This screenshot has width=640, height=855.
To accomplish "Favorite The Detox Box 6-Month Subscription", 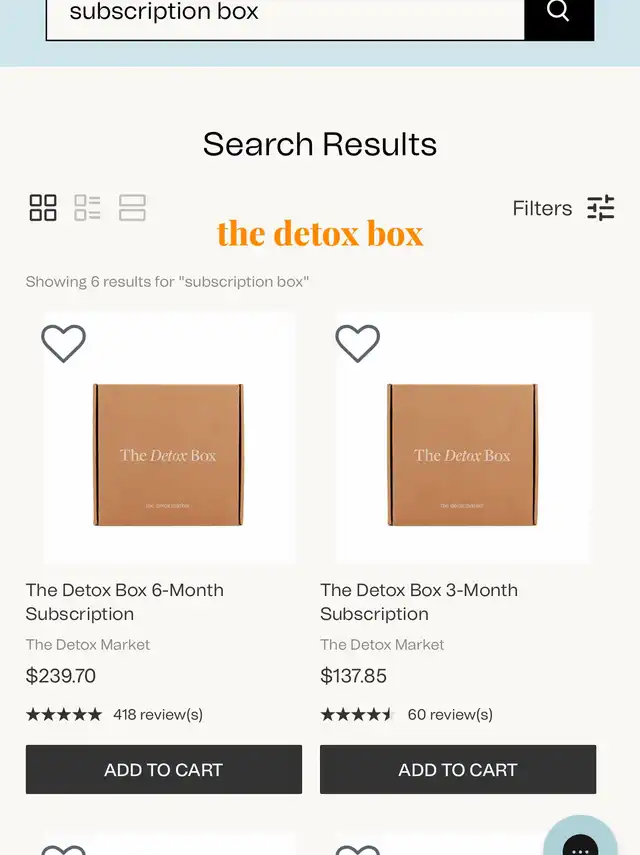I will [63, 344].
